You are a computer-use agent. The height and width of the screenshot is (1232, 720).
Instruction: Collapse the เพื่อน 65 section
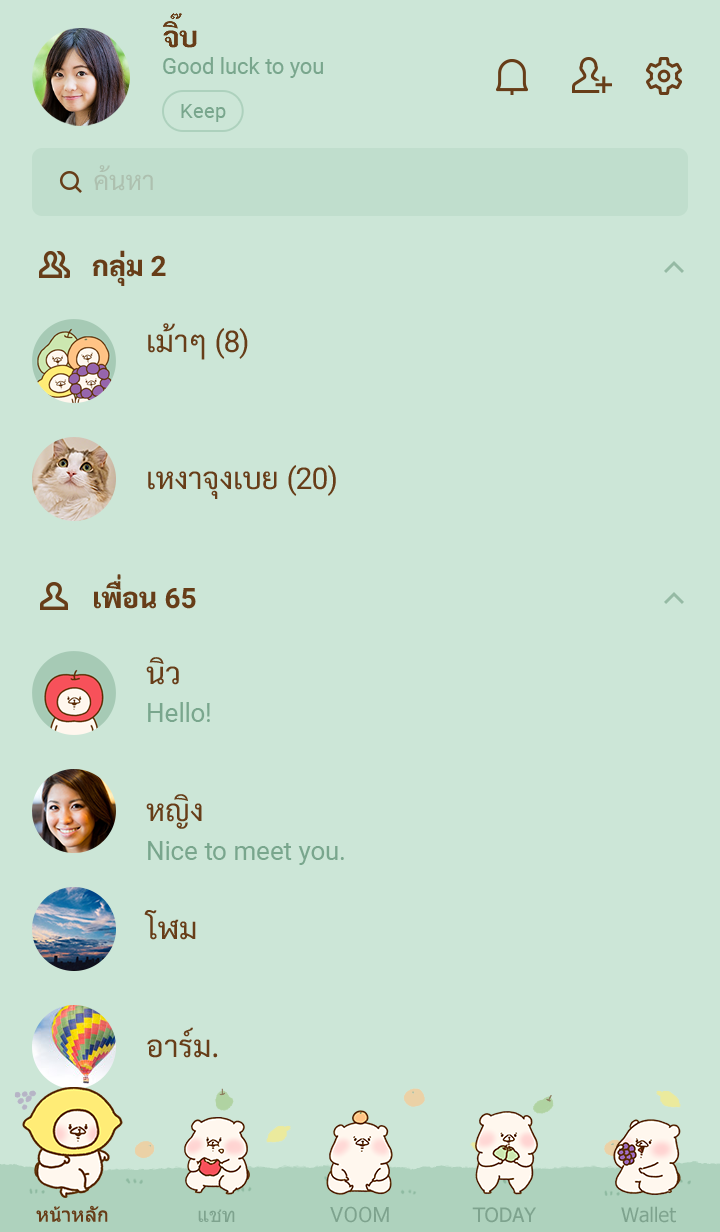(674, 598)
